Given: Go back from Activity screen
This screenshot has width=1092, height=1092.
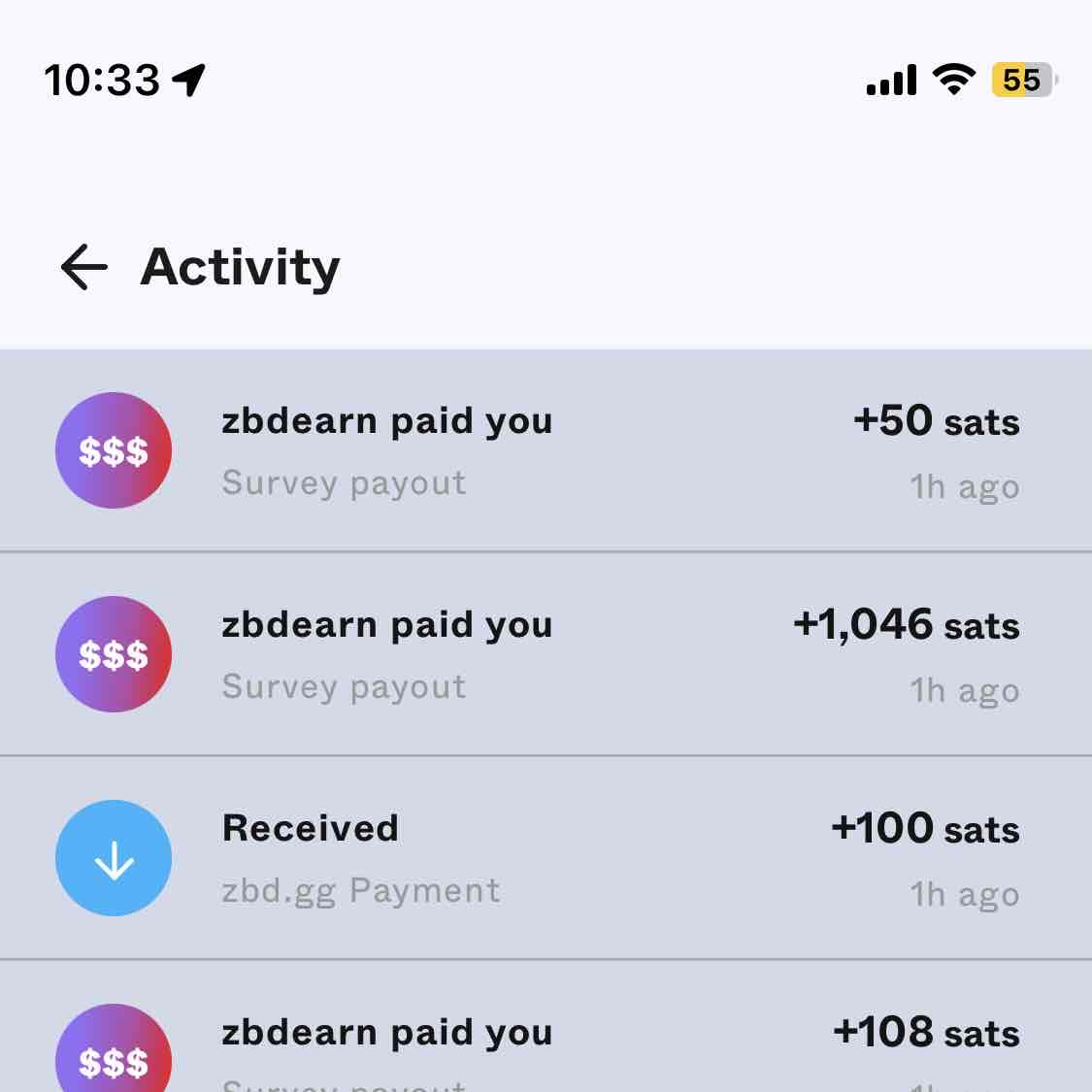Looking at the screenshot, I should pos(83,267).
